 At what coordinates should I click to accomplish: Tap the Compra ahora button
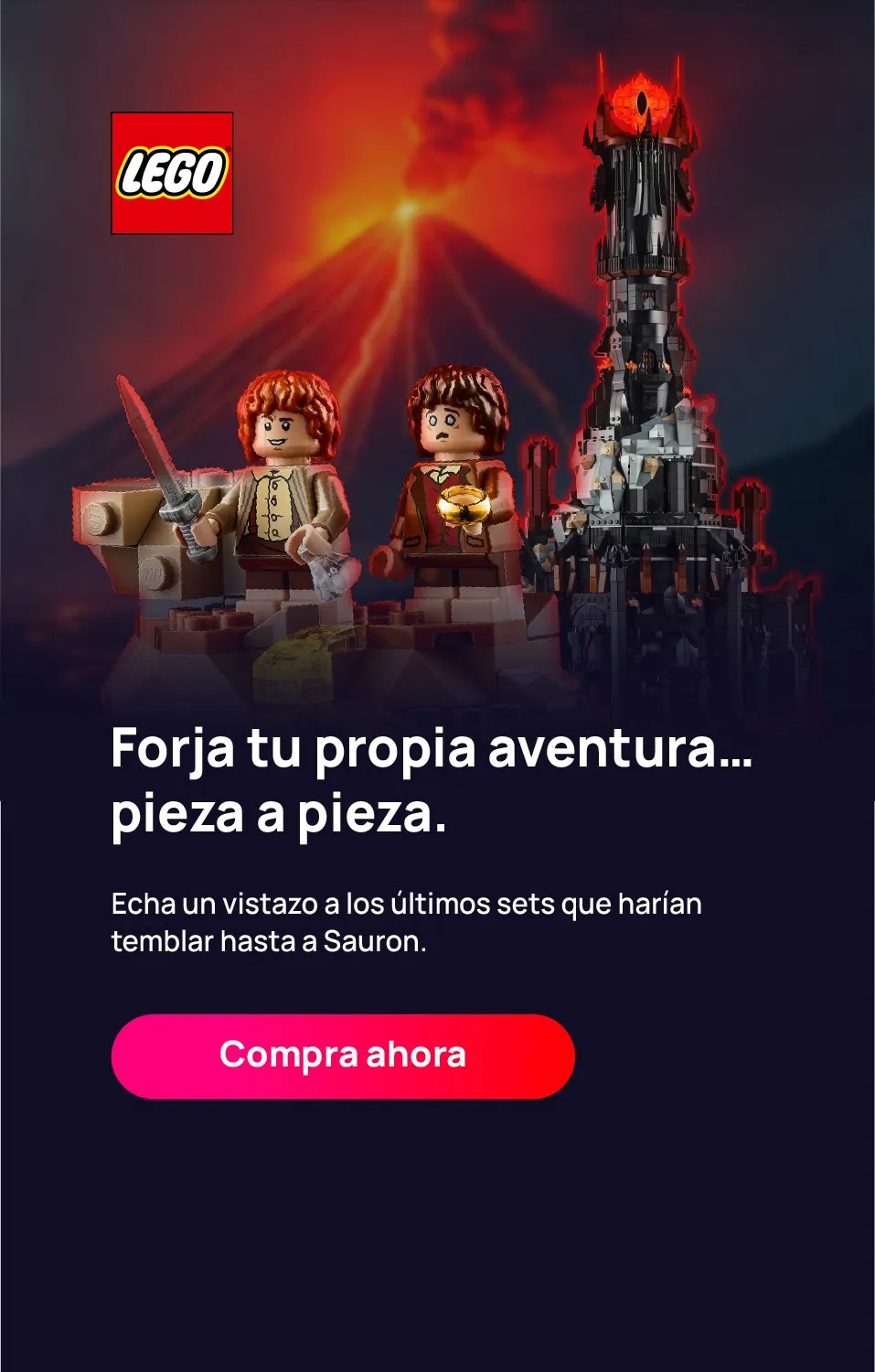click(343, 1056)
